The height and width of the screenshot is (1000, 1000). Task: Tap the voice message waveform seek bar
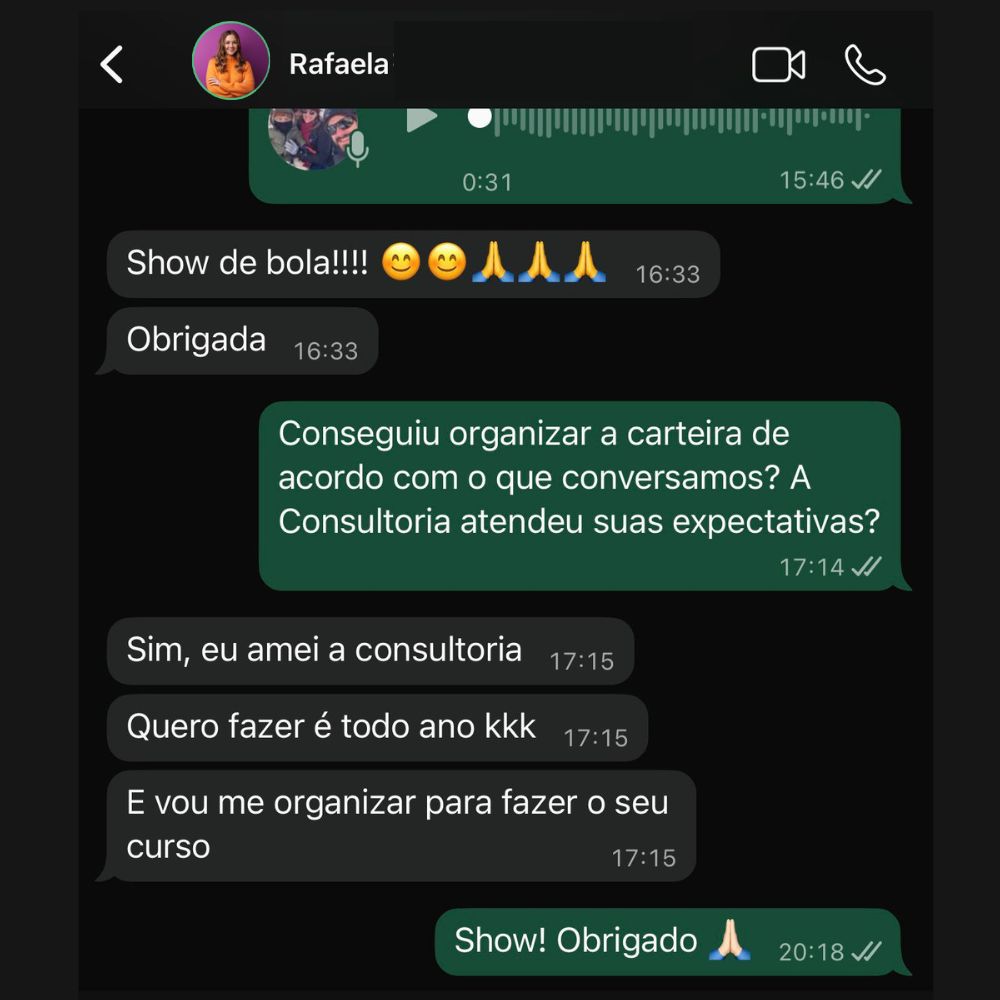[x=680, y=119]
